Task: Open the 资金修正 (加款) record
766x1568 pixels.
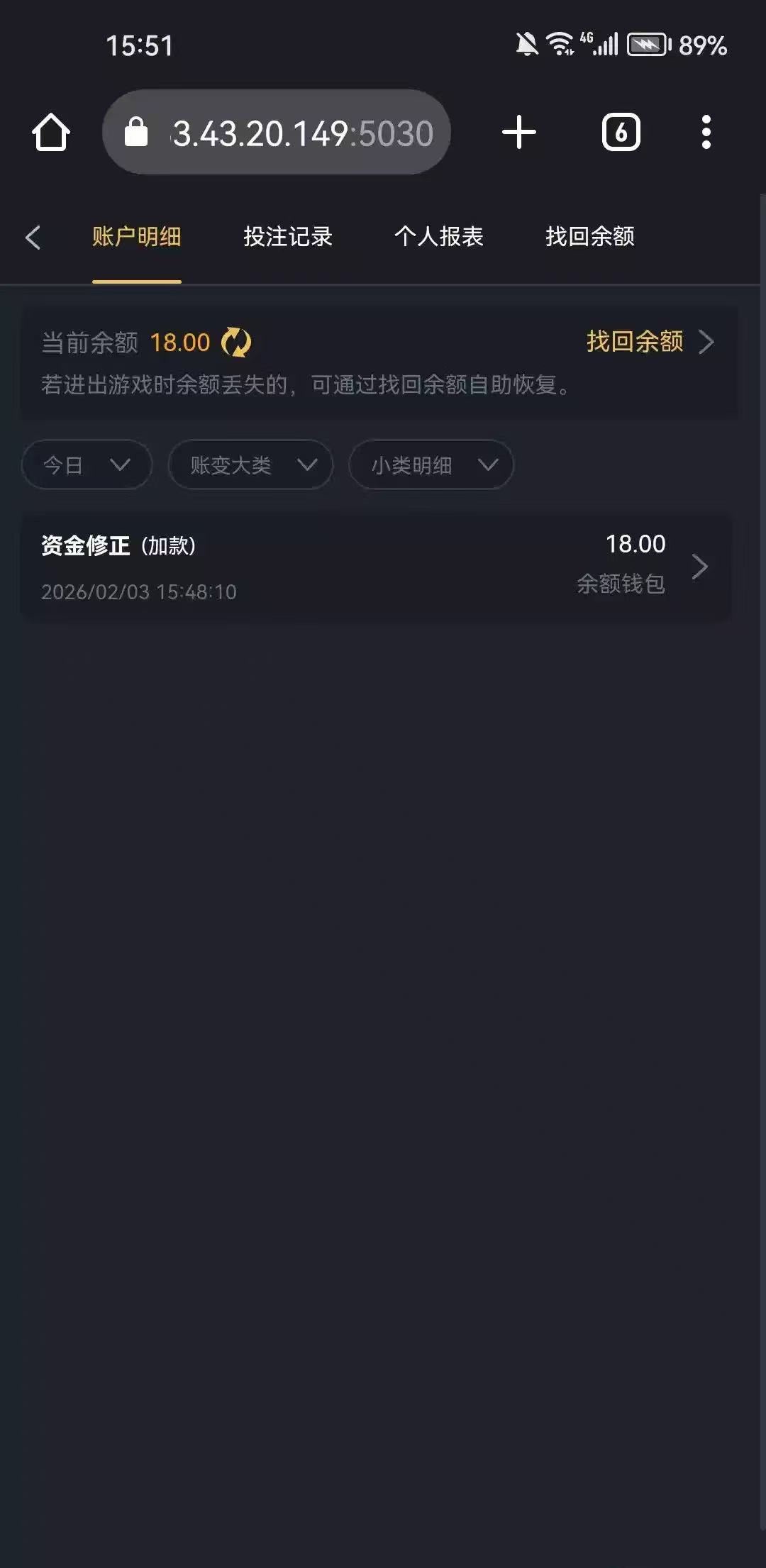Action: (376, 567)
